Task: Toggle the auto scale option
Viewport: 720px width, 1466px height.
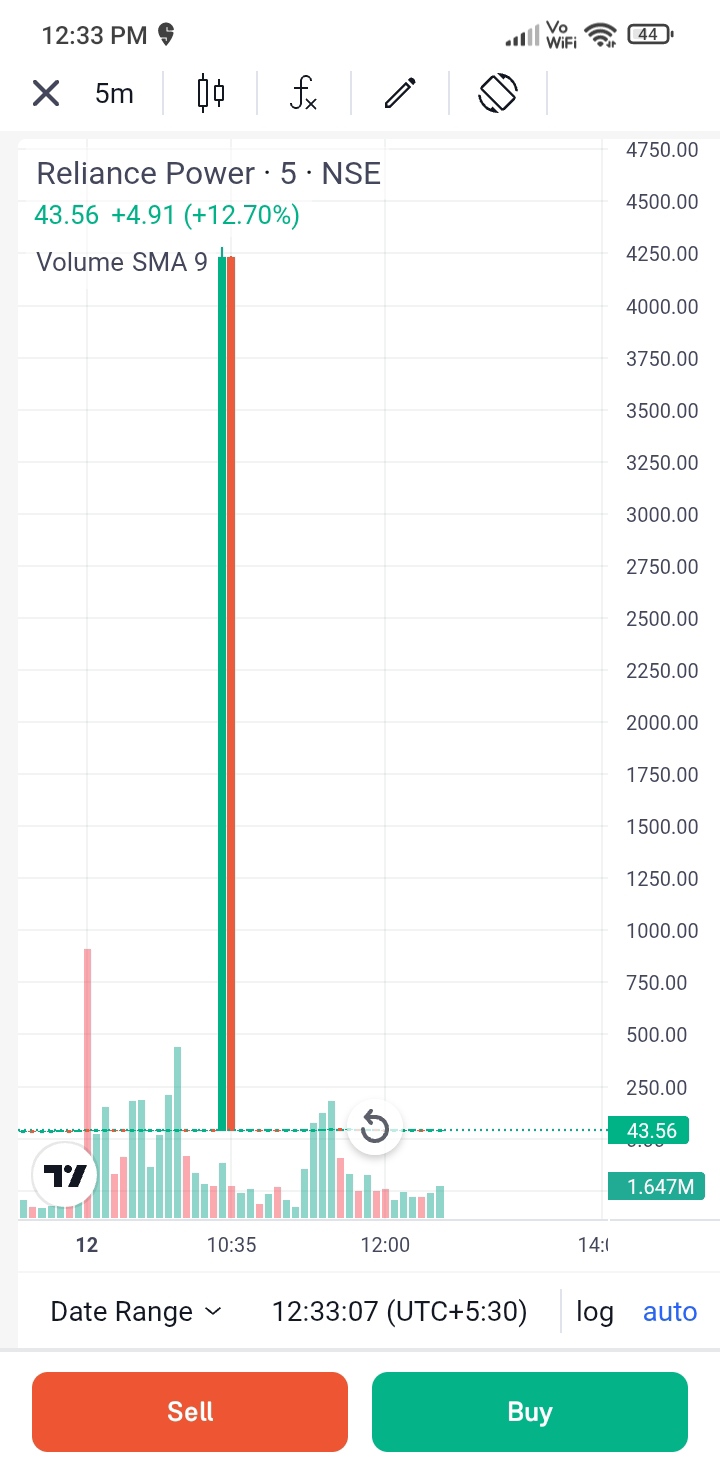Action: coord(669,1311)
